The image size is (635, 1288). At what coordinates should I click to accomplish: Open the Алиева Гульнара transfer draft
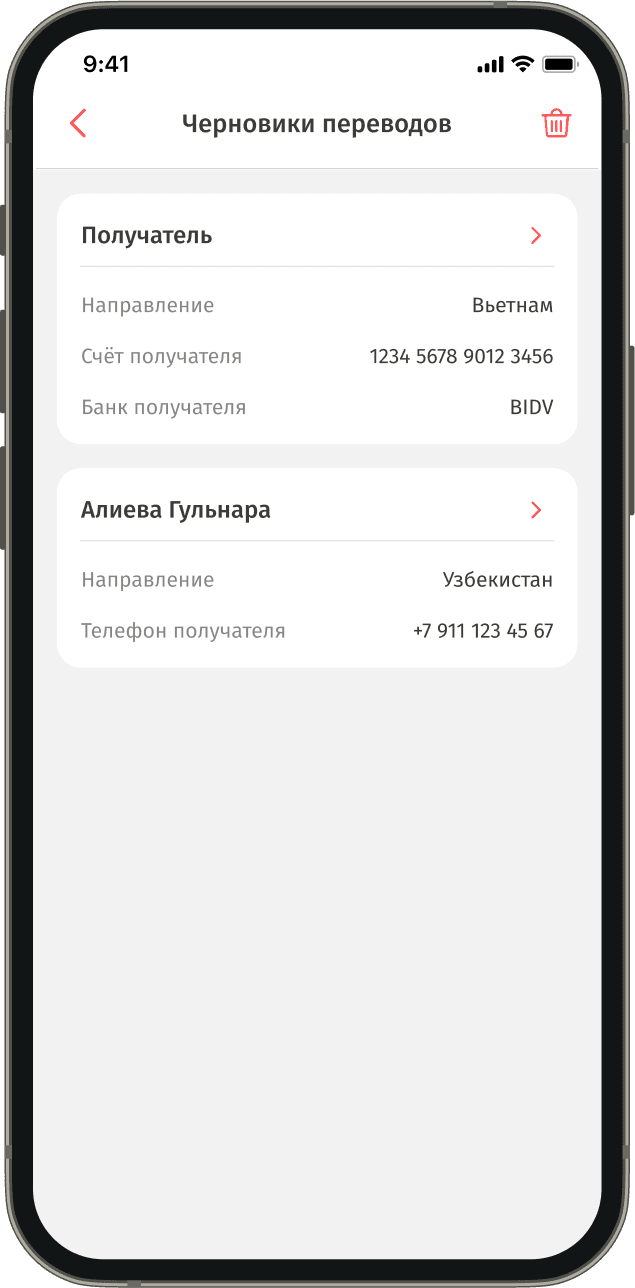pos(535,510)
